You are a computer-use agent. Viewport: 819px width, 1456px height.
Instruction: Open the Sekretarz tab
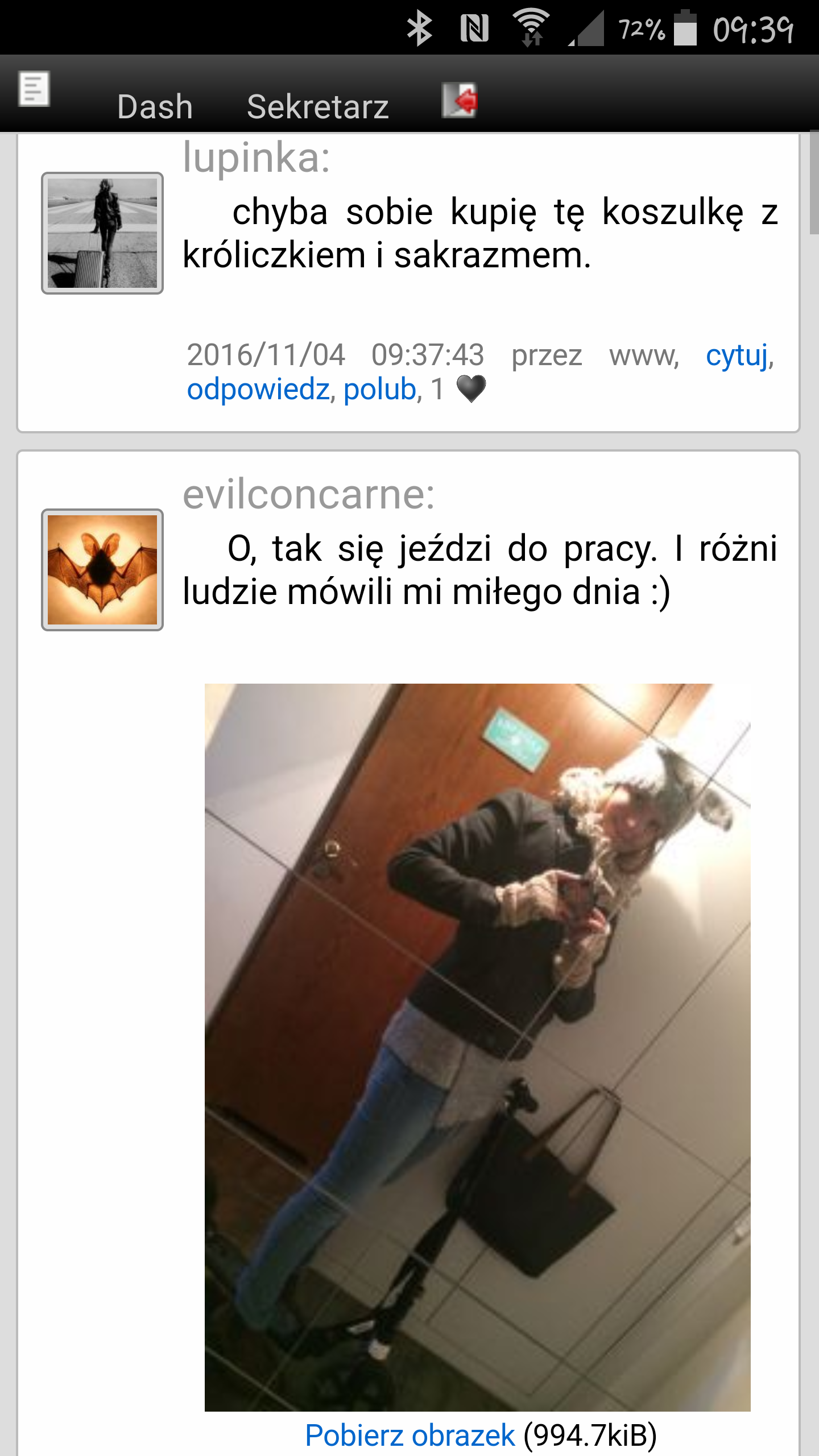[317, 106]
